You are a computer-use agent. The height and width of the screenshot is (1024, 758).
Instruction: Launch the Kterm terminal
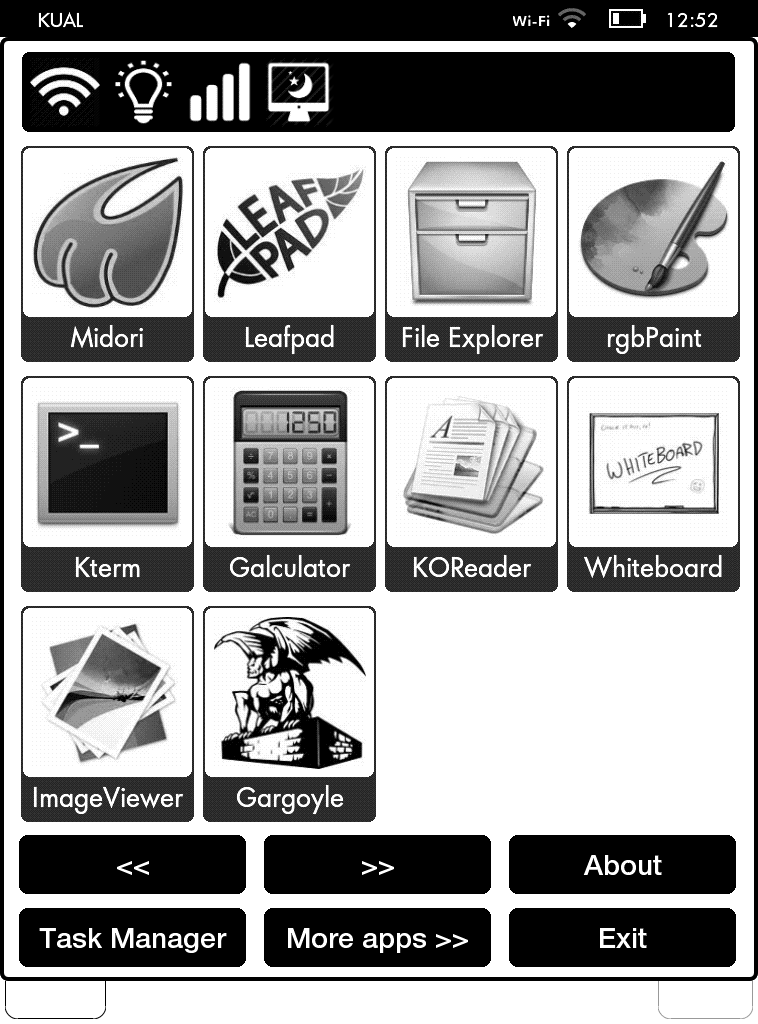click(x=107, y=483)
